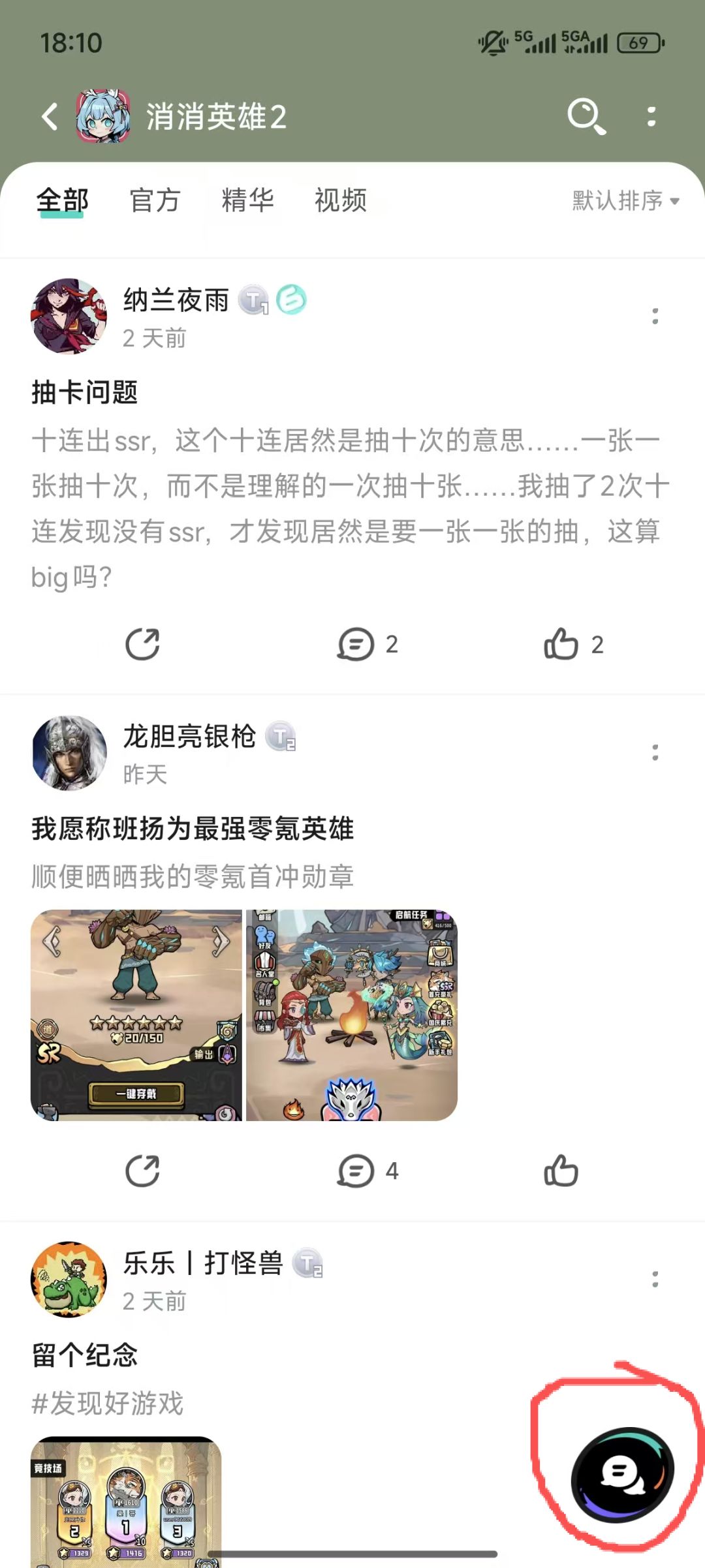This screenshot has height=1568, width=705.
Task: Open the search icon in the header
Action: tap(586, 118)
